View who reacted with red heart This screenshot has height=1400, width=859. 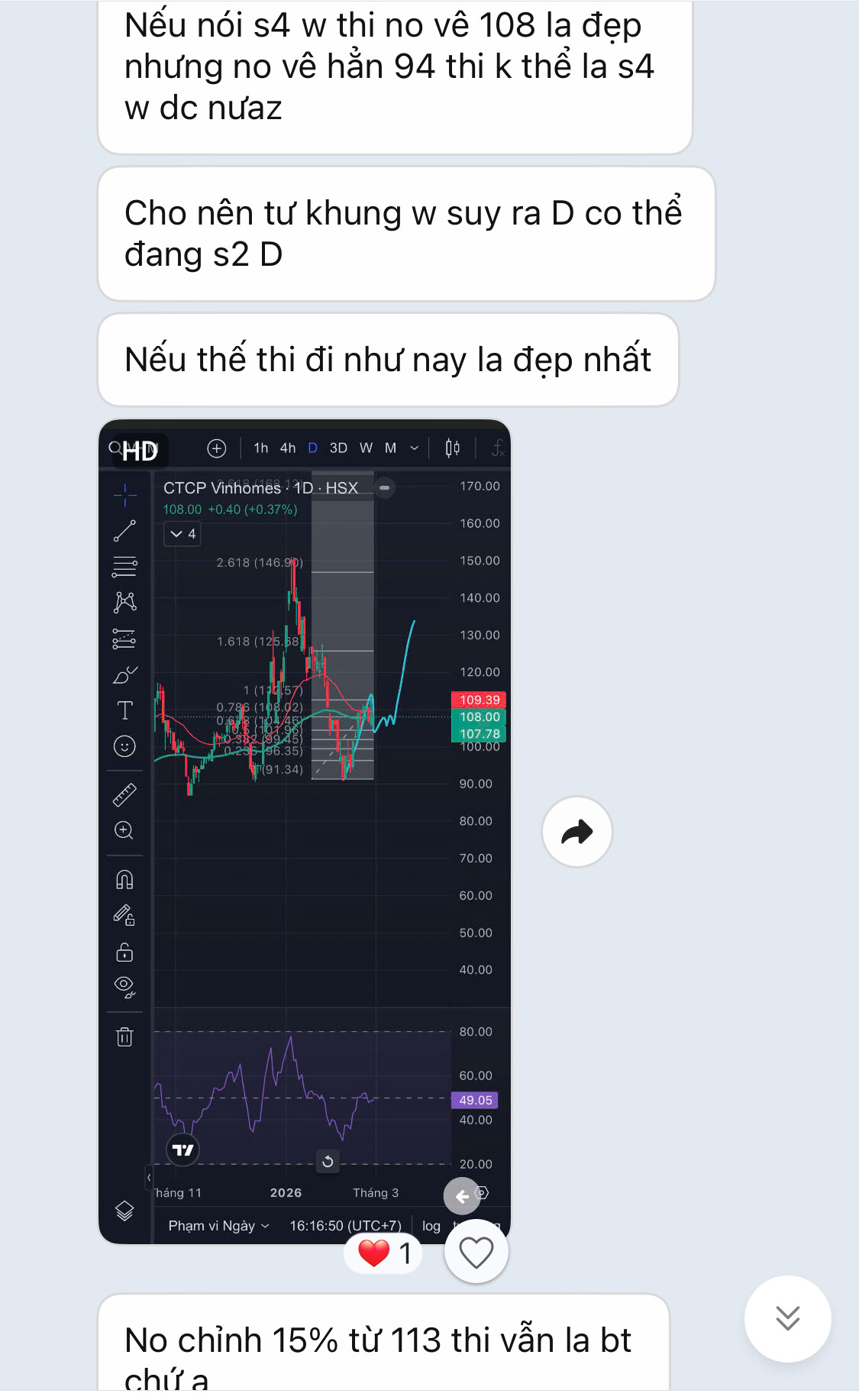tap(384, 1253)
